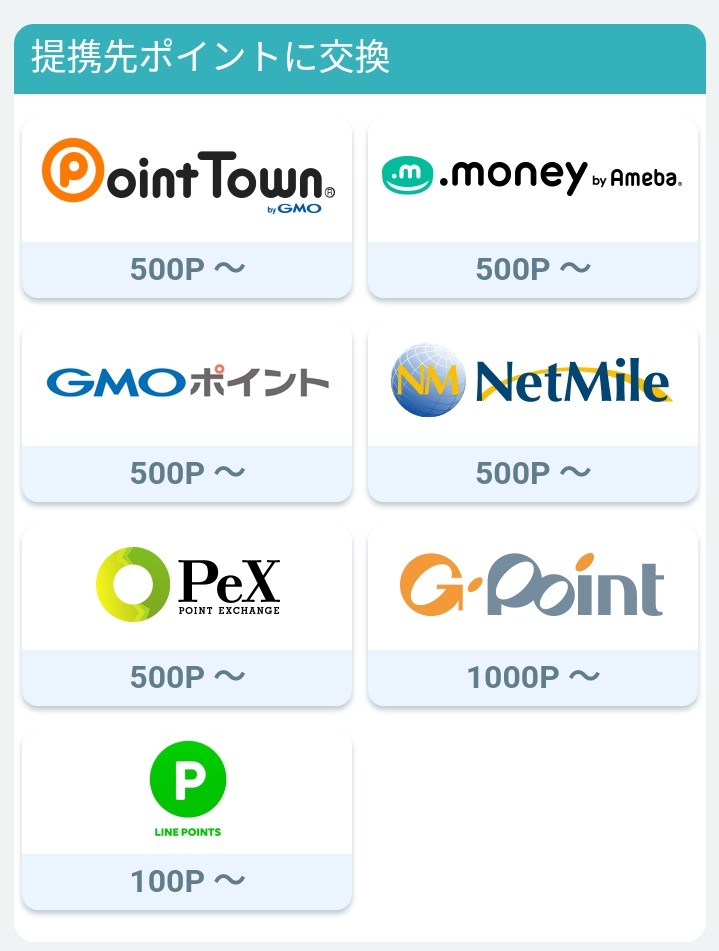
Task: Open the PointTown exchange card
Action: [187, 207]
